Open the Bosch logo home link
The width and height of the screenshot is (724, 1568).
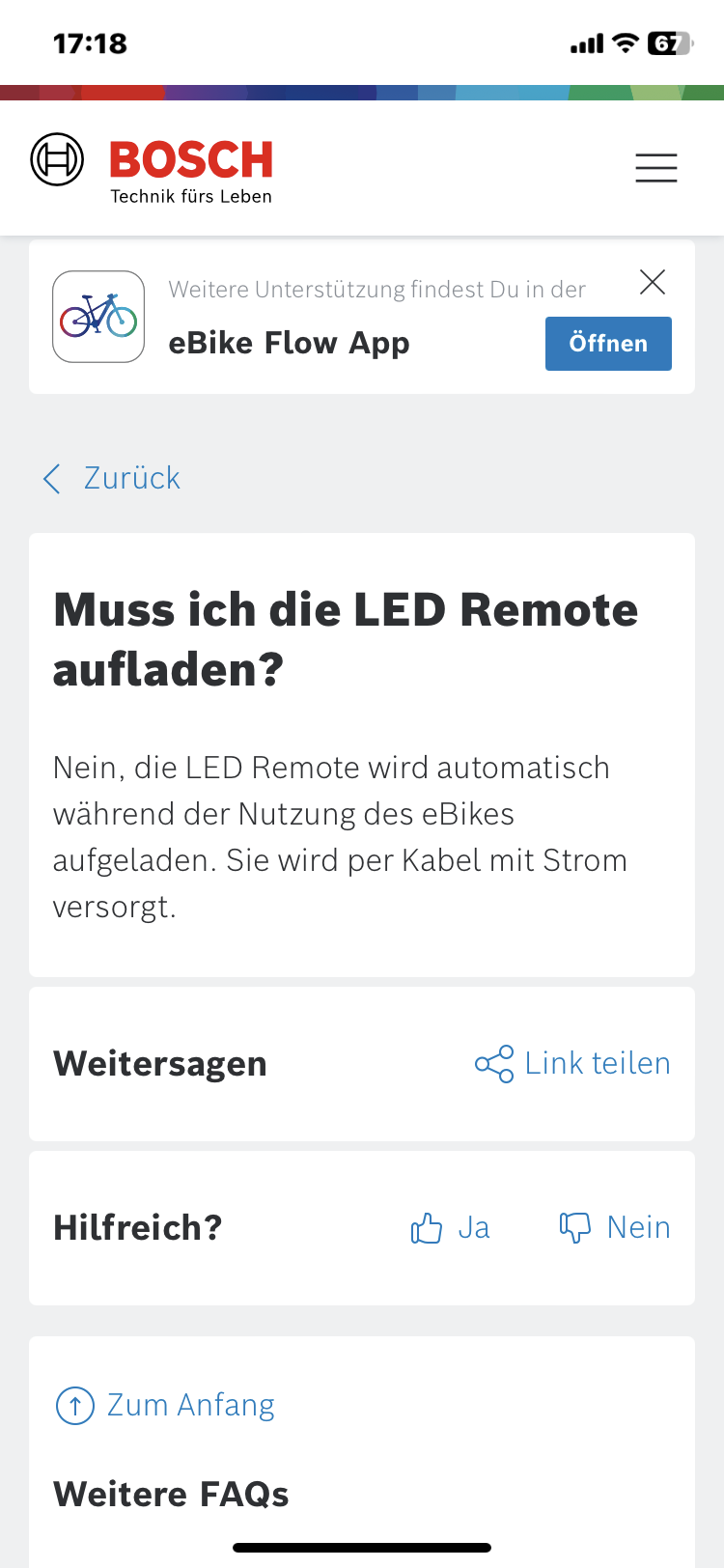coord(153,168)
